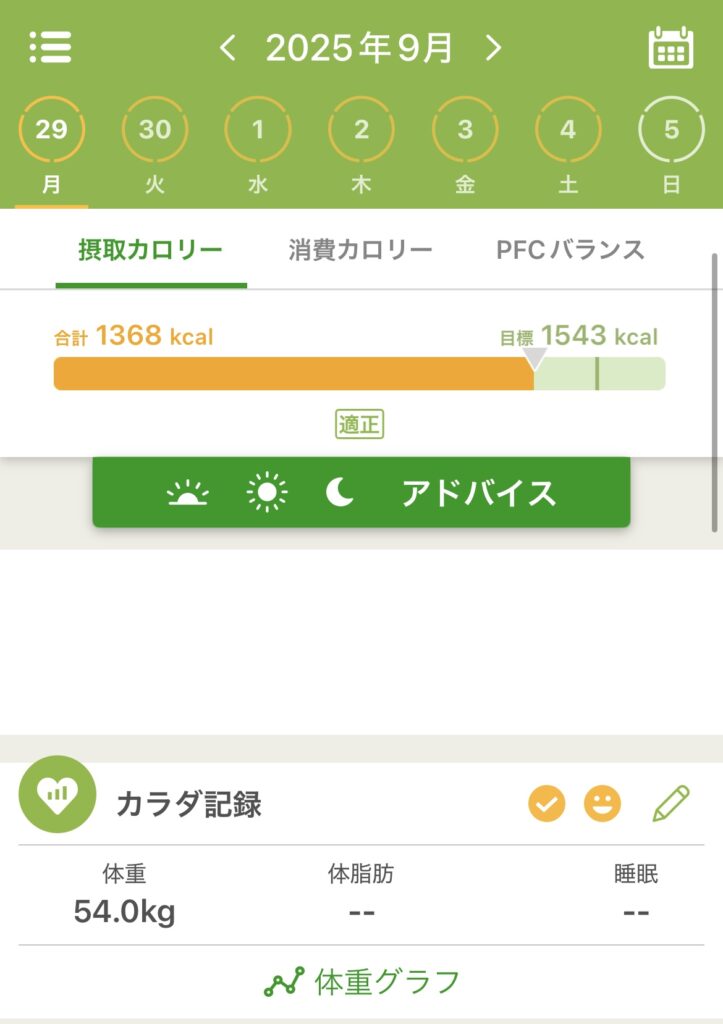Viewport: 723px width, 1024px height.
Task: Open the calendar icon
Action: click(x=670, y=47)
